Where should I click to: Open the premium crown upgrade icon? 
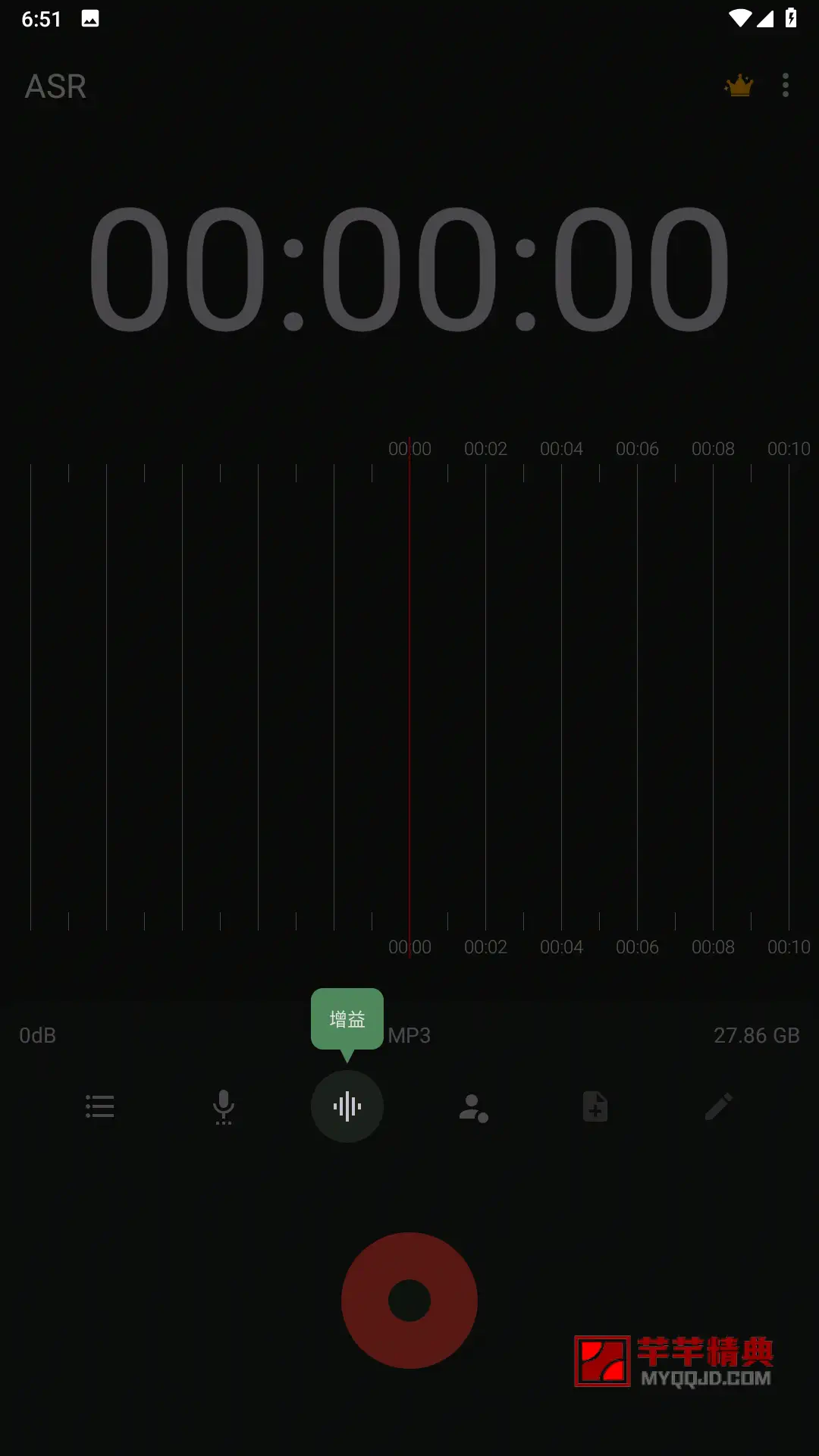click(739, 86)
